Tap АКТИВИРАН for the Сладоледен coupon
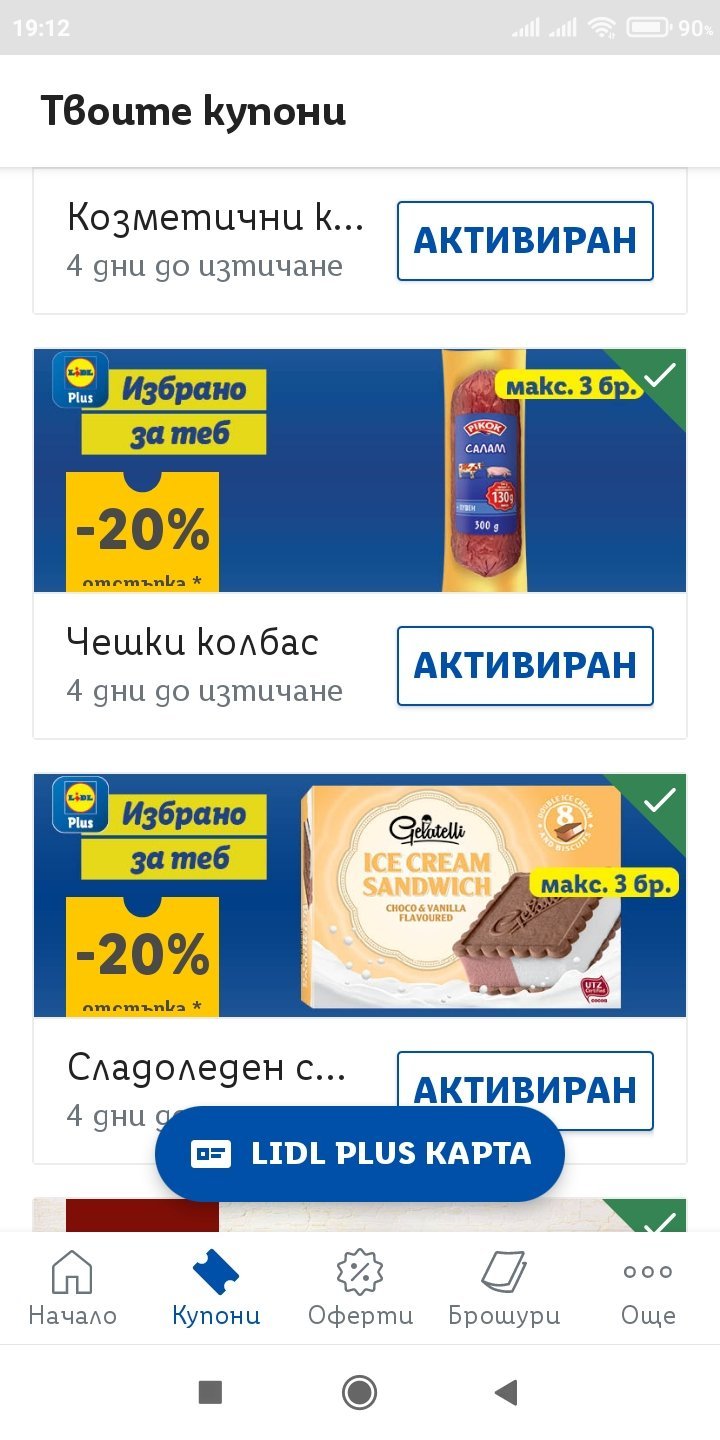The width and height of the screenshot is (720, 1440). point(525,1088)
